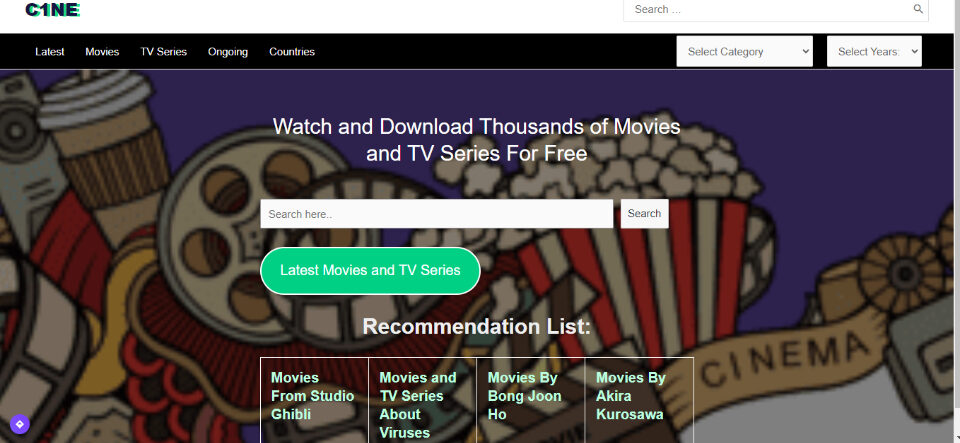Viewport: 960px width, 443px height.
Task: View Movies By Bong Joon Ho
Action: click(525, 396)
